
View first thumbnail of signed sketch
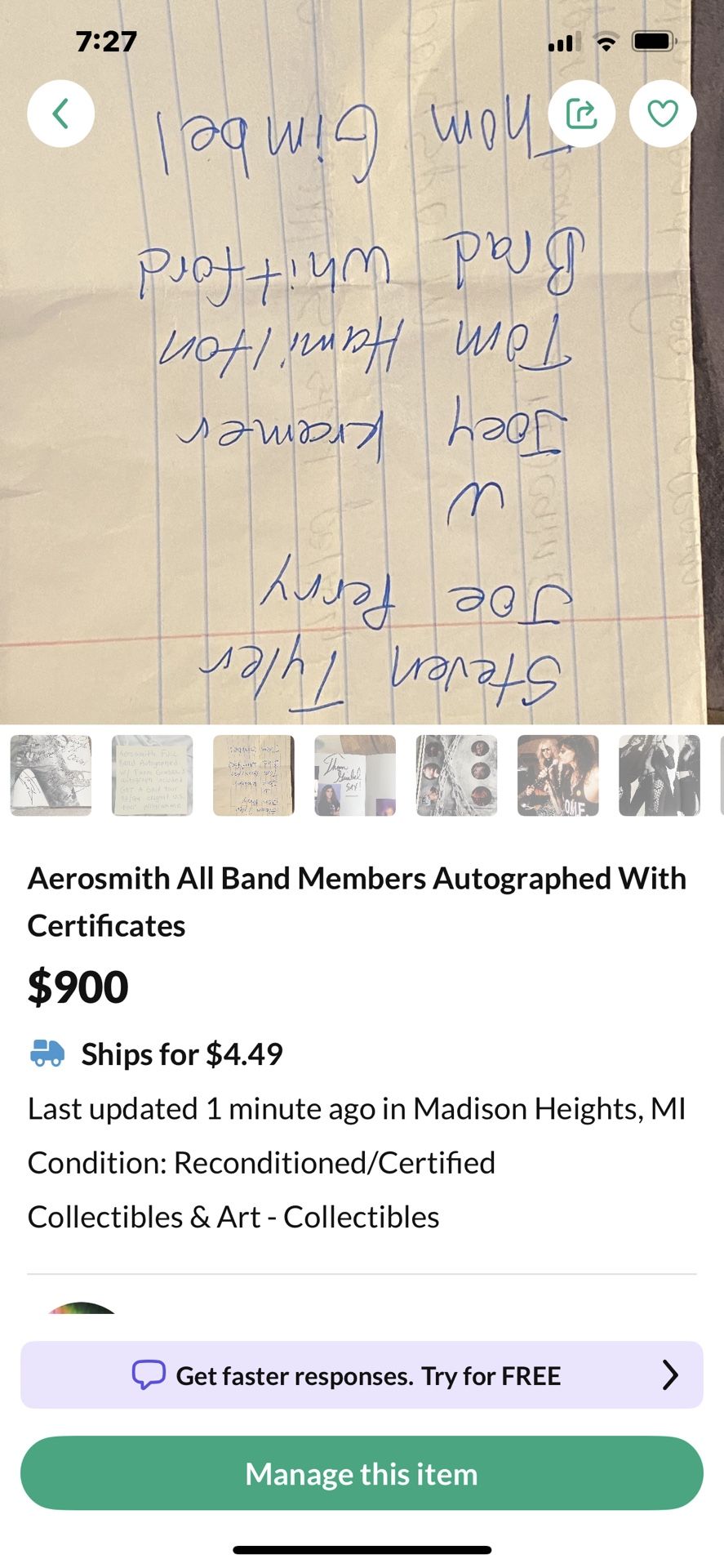51,775
